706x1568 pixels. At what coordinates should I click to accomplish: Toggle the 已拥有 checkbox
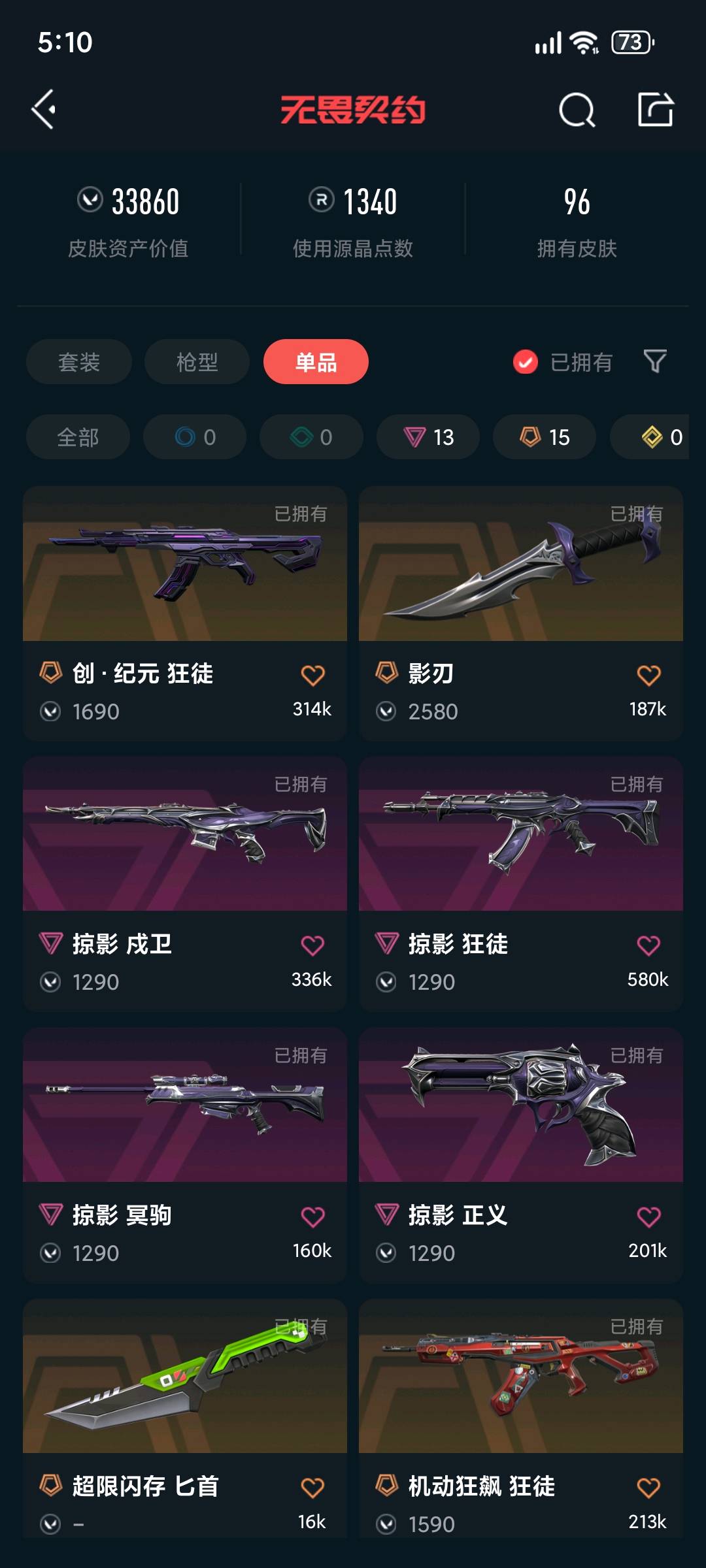click(526, 362)
